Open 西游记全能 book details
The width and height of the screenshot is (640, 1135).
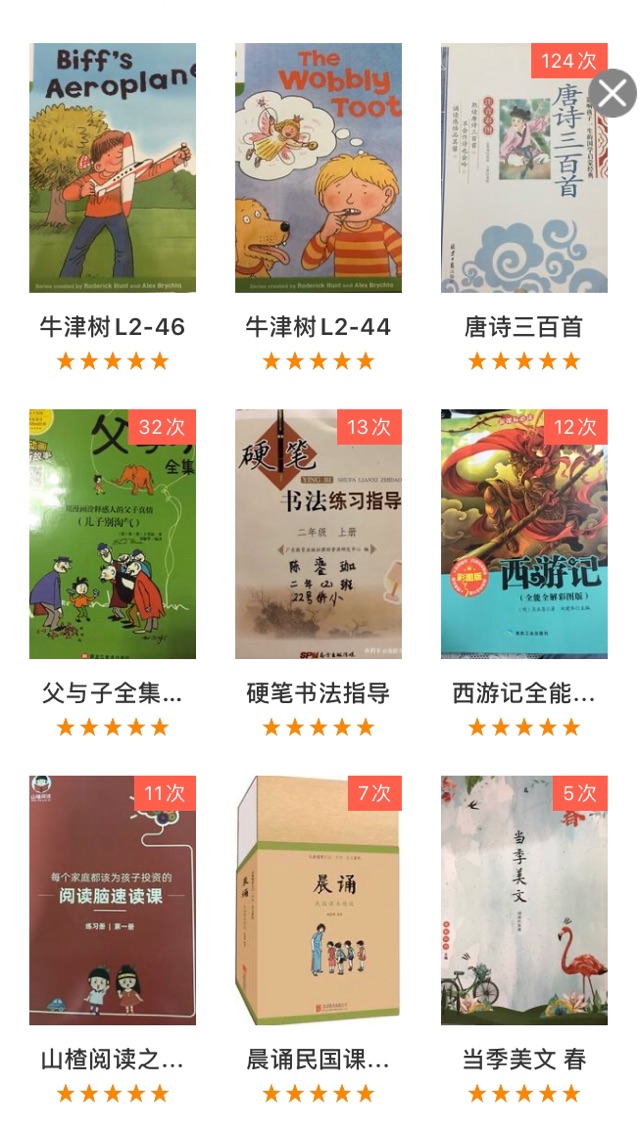pyautogui.click(x=523, y=534)
